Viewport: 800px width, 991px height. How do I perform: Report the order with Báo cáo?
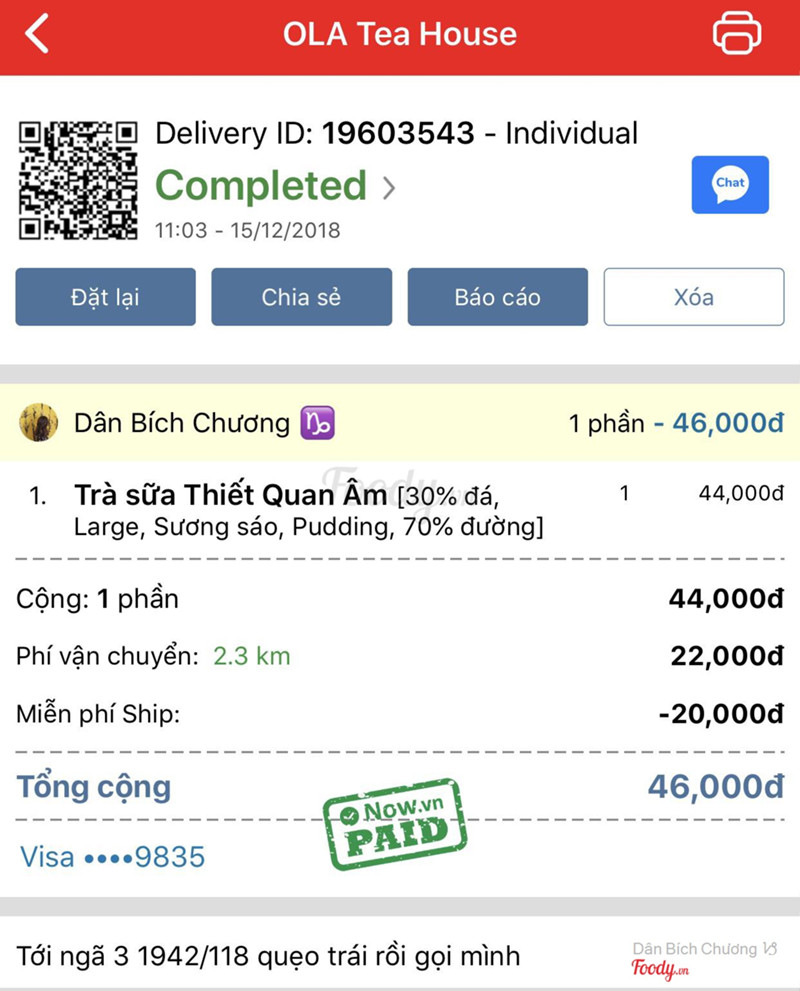497,297
